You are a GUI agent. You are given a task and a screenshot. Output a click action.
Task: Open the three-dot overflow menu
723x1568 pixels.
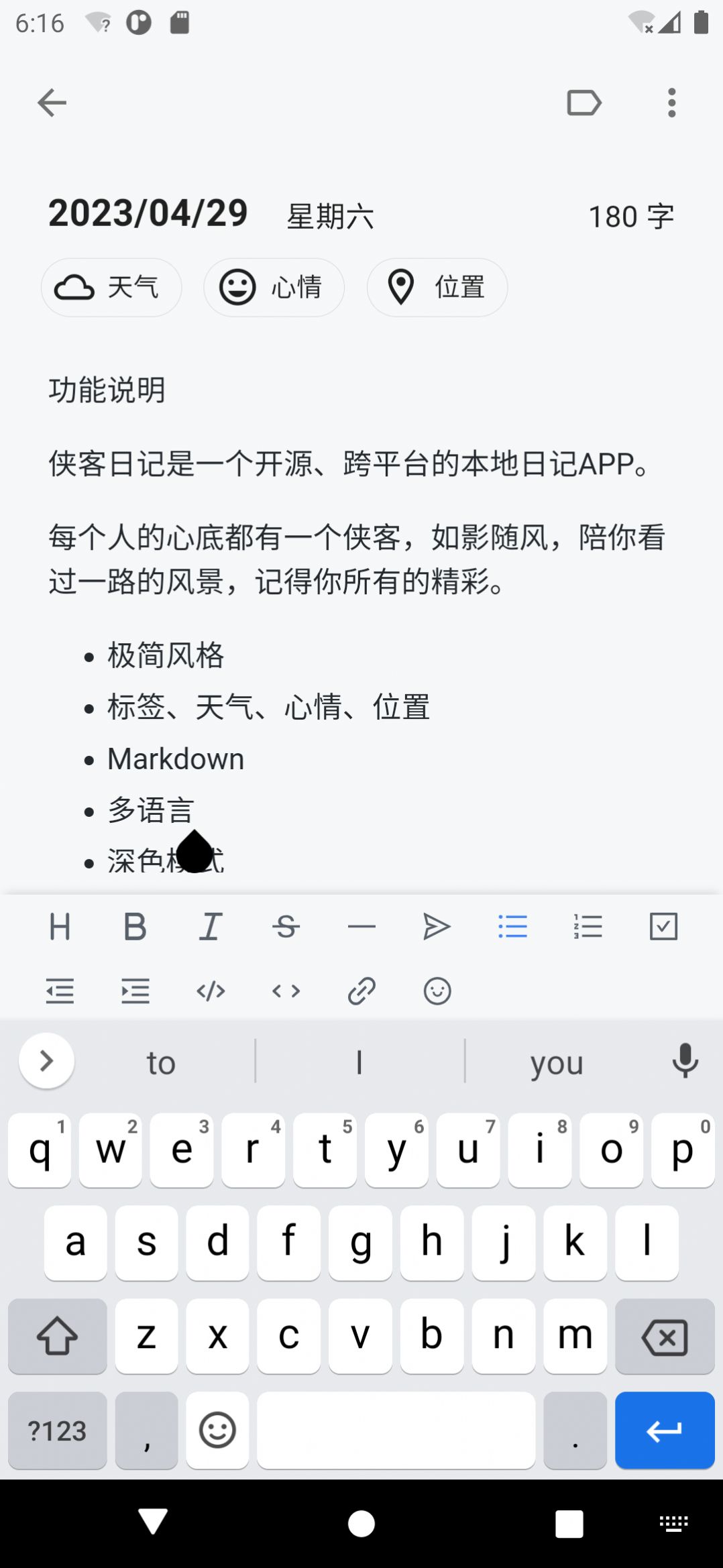tap(671, 102)
